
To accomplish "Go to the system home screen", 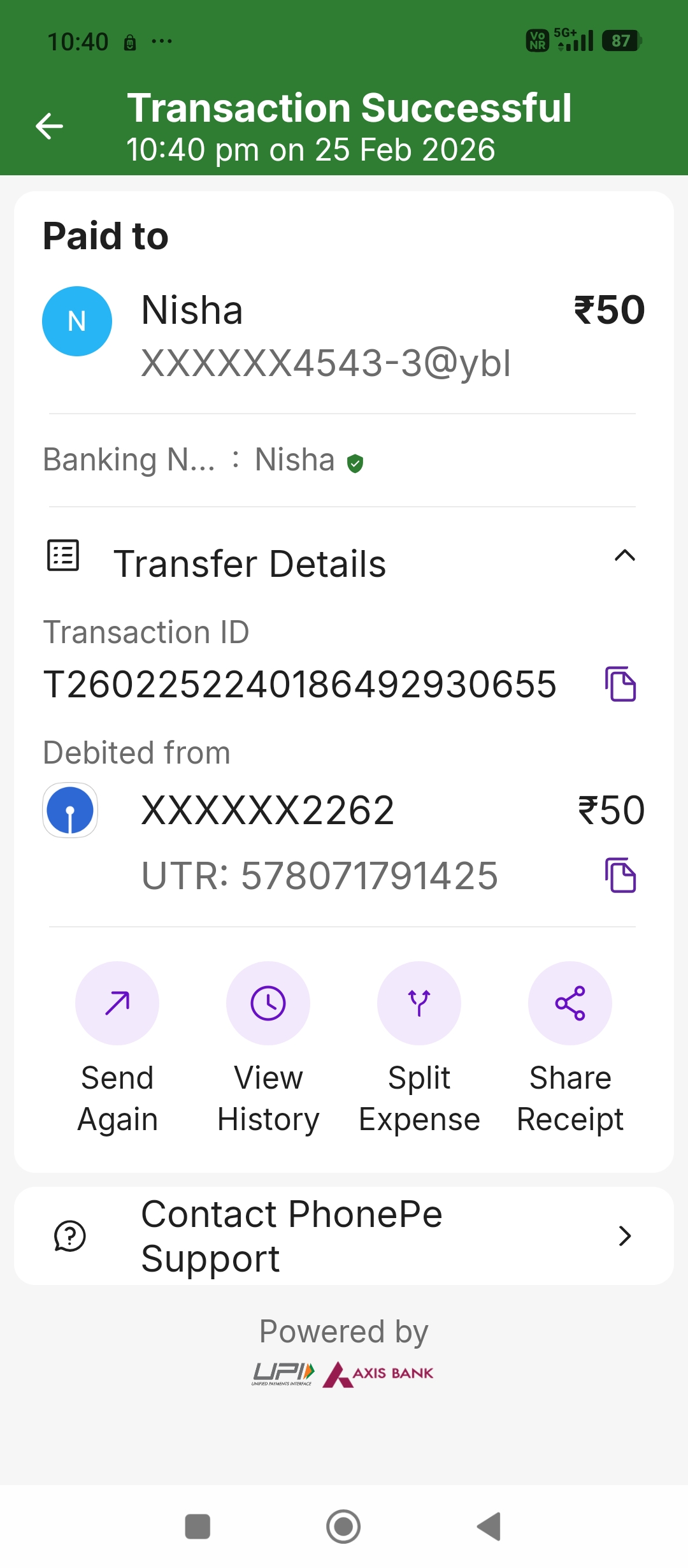I will [343, 1527].
